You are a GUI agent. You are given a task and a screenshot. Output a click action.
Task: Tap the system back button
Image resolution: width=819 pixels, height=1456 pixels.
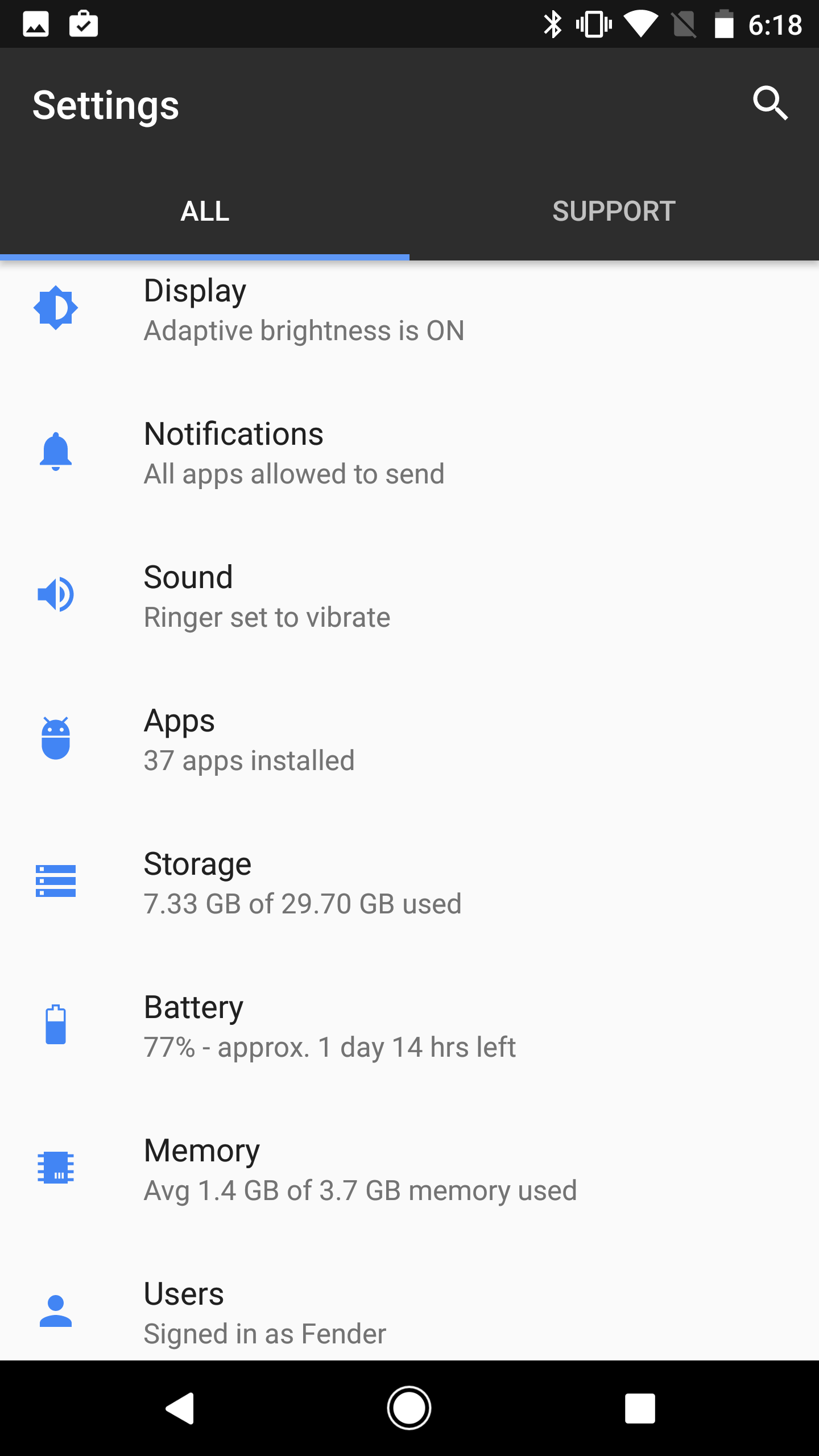pyautogui.click(x=180, y=1408)
